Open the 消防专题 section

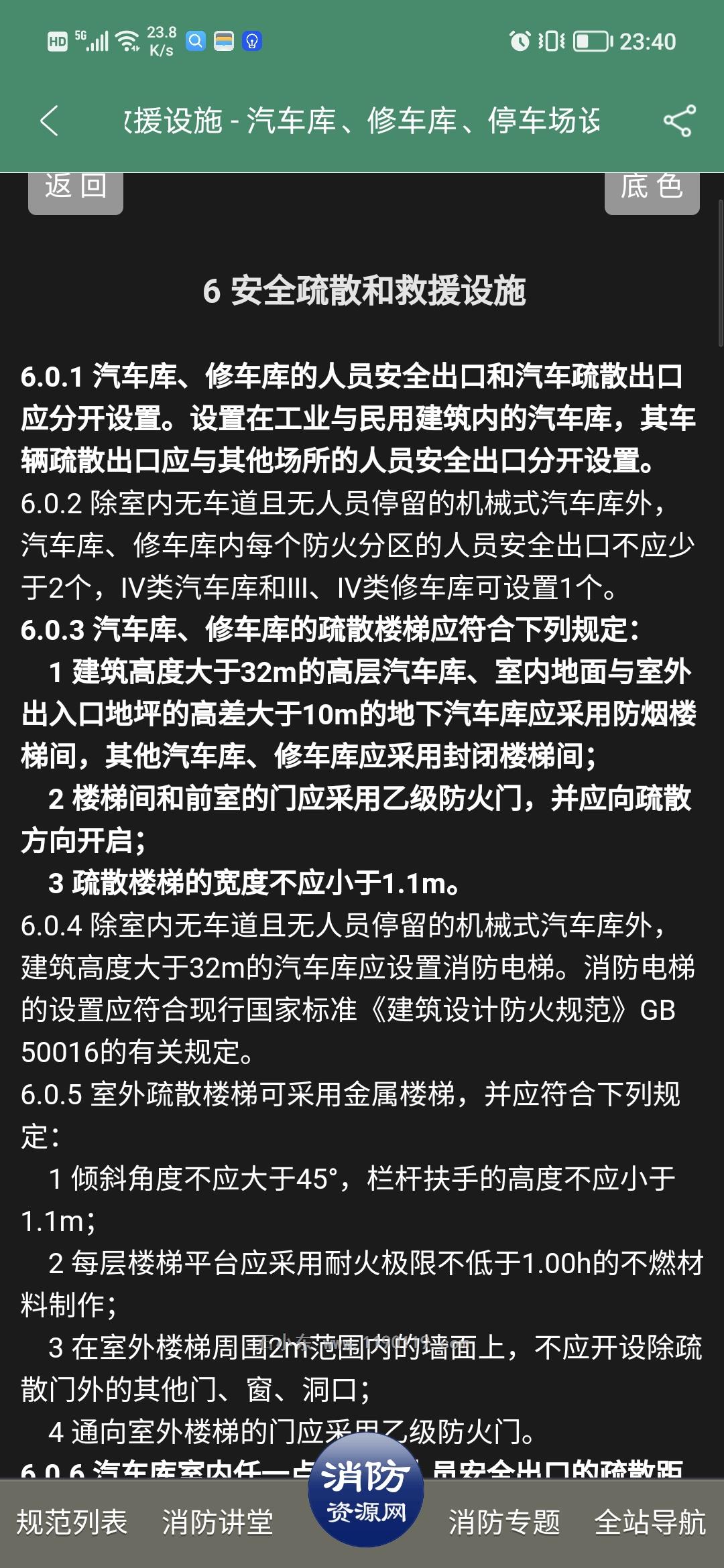tap(504, 1522)
